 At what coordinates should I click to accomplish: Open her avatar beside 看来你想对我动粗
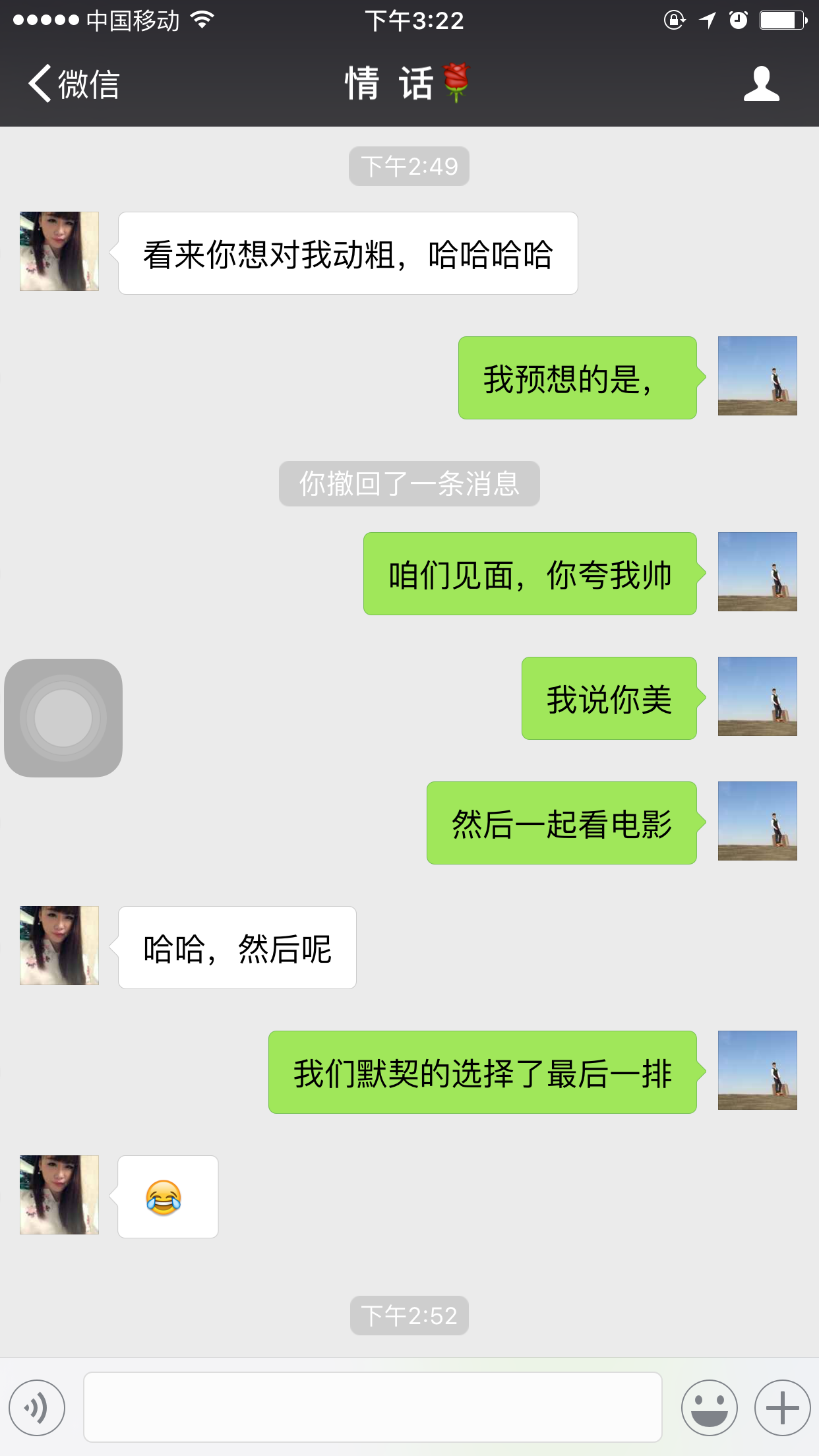[59, 251]
